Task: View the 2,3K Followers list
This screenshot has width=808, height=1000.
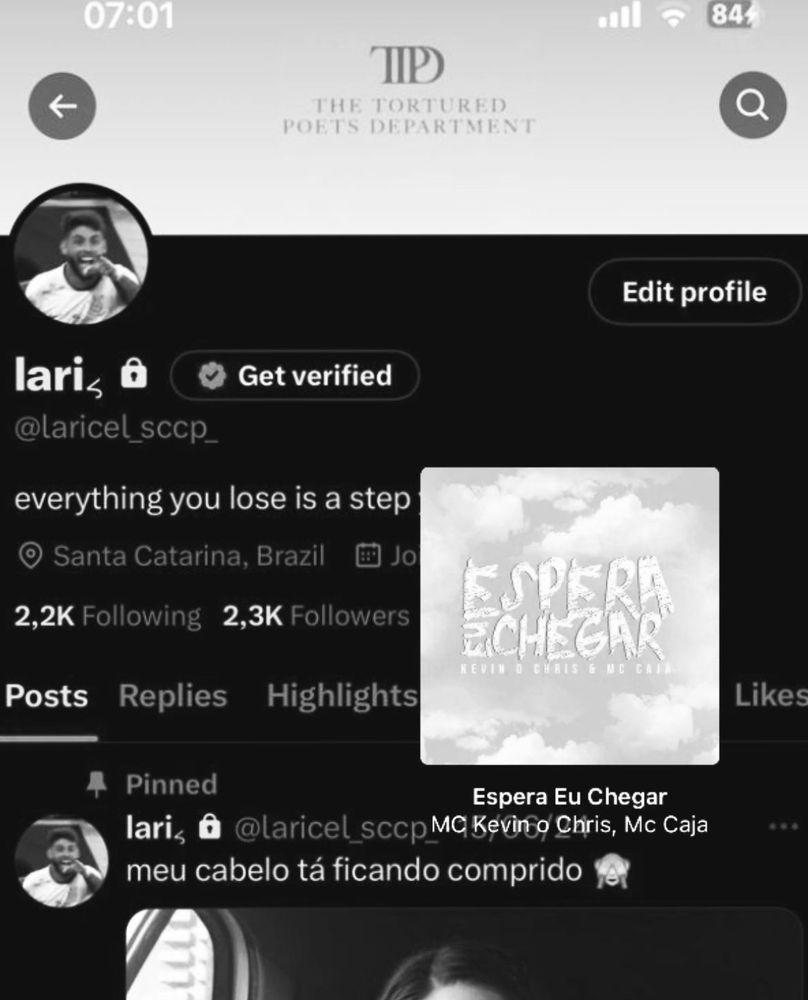Action: (x=316, y=616)
